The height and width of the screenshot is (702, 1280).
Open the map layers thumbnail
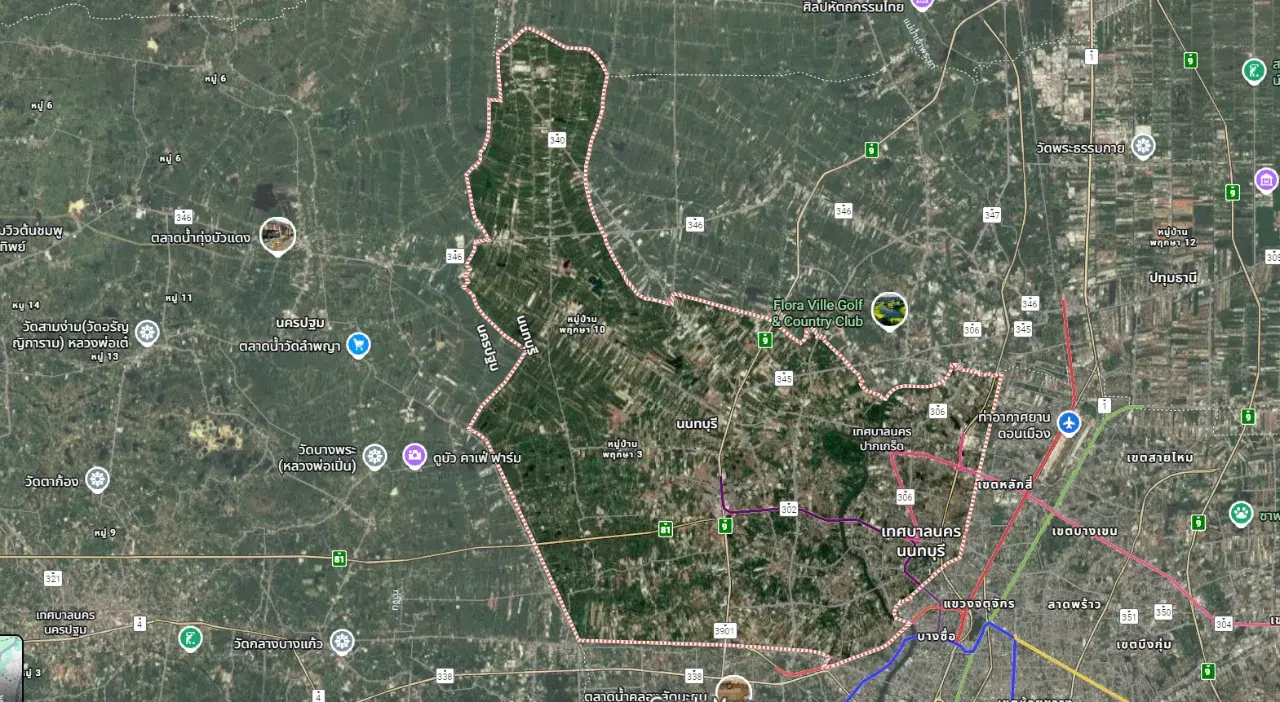[10, 668]
